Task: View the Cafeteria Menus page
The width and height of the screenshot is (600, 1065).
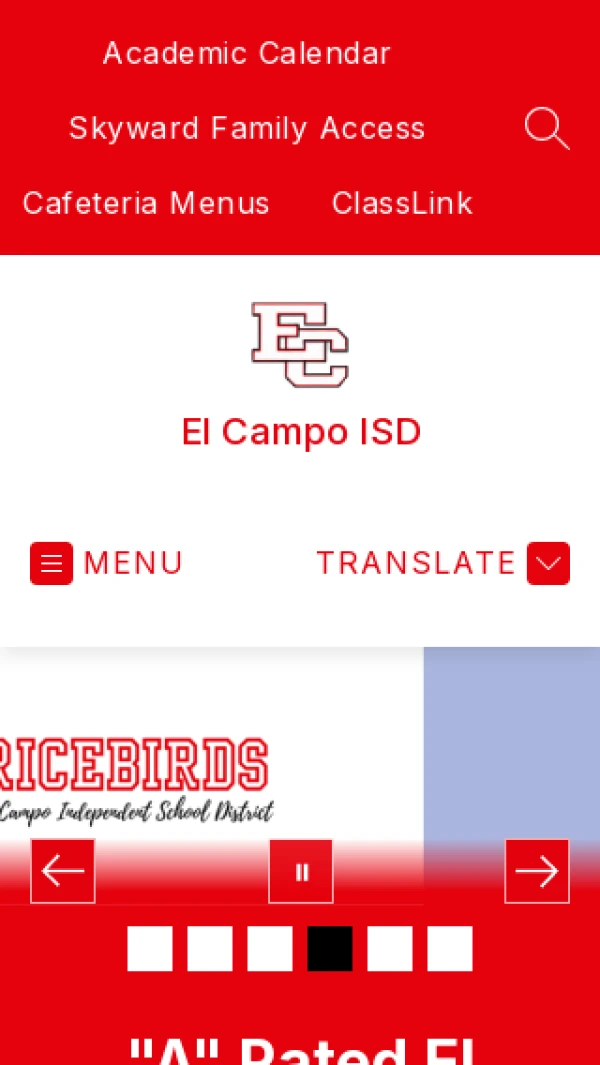Action: pos(146,204)
